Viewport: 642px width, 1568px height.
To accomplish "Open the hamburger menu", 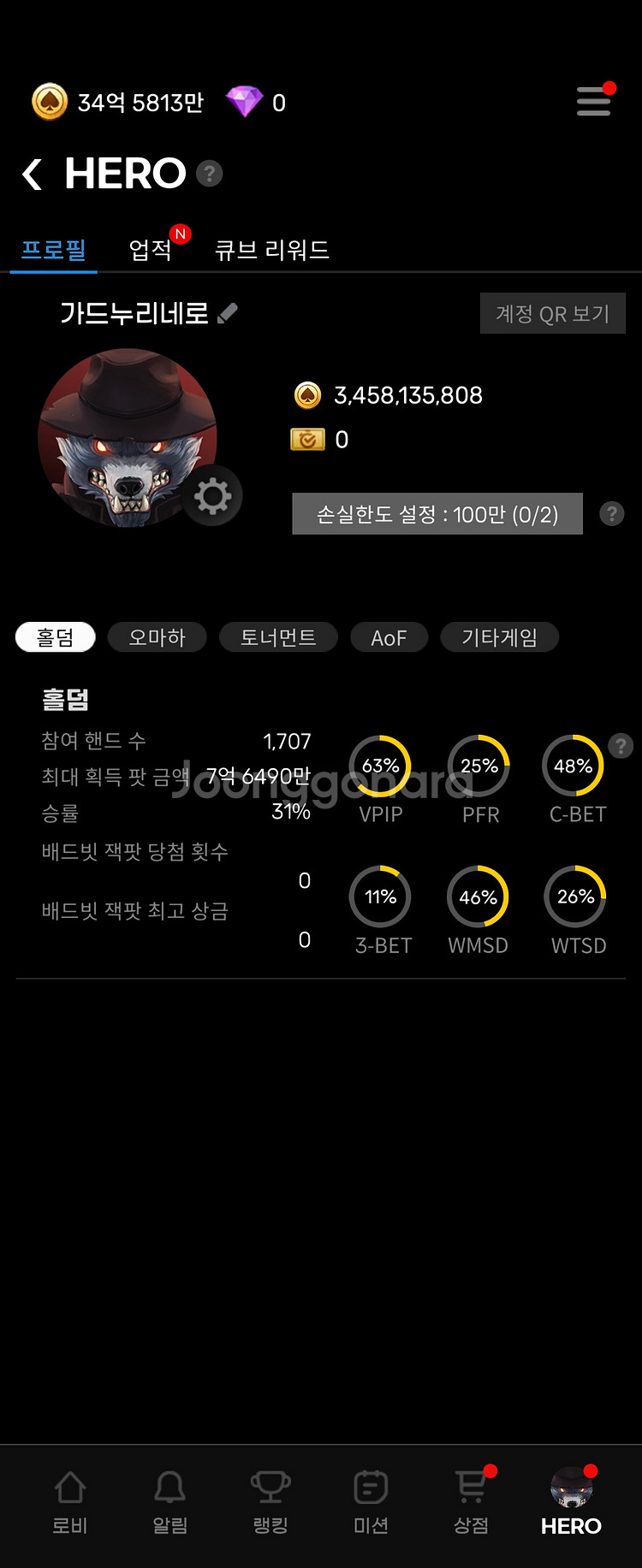I will (593, 101).
